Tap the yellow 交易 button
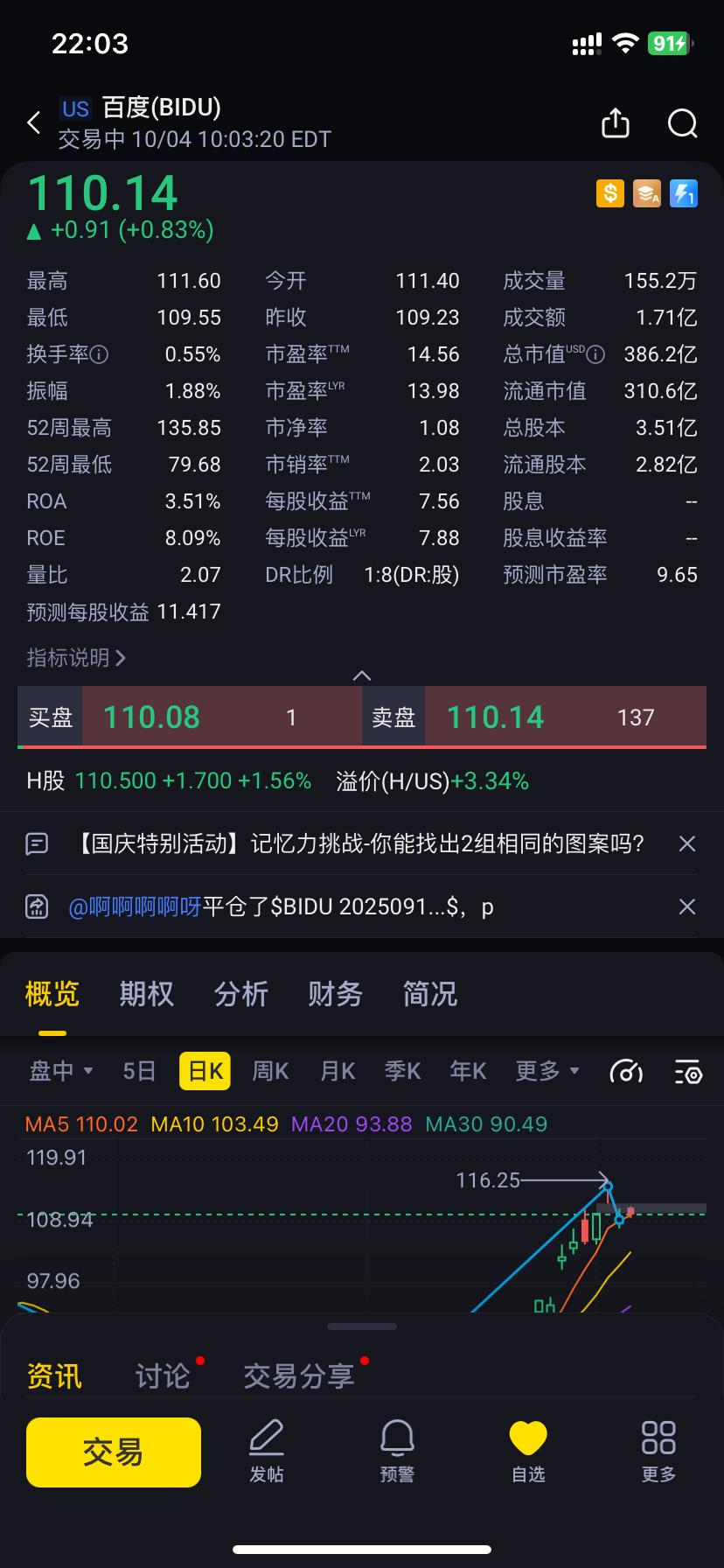This screenshot has height=1568, width=724. coord(114,1452)
